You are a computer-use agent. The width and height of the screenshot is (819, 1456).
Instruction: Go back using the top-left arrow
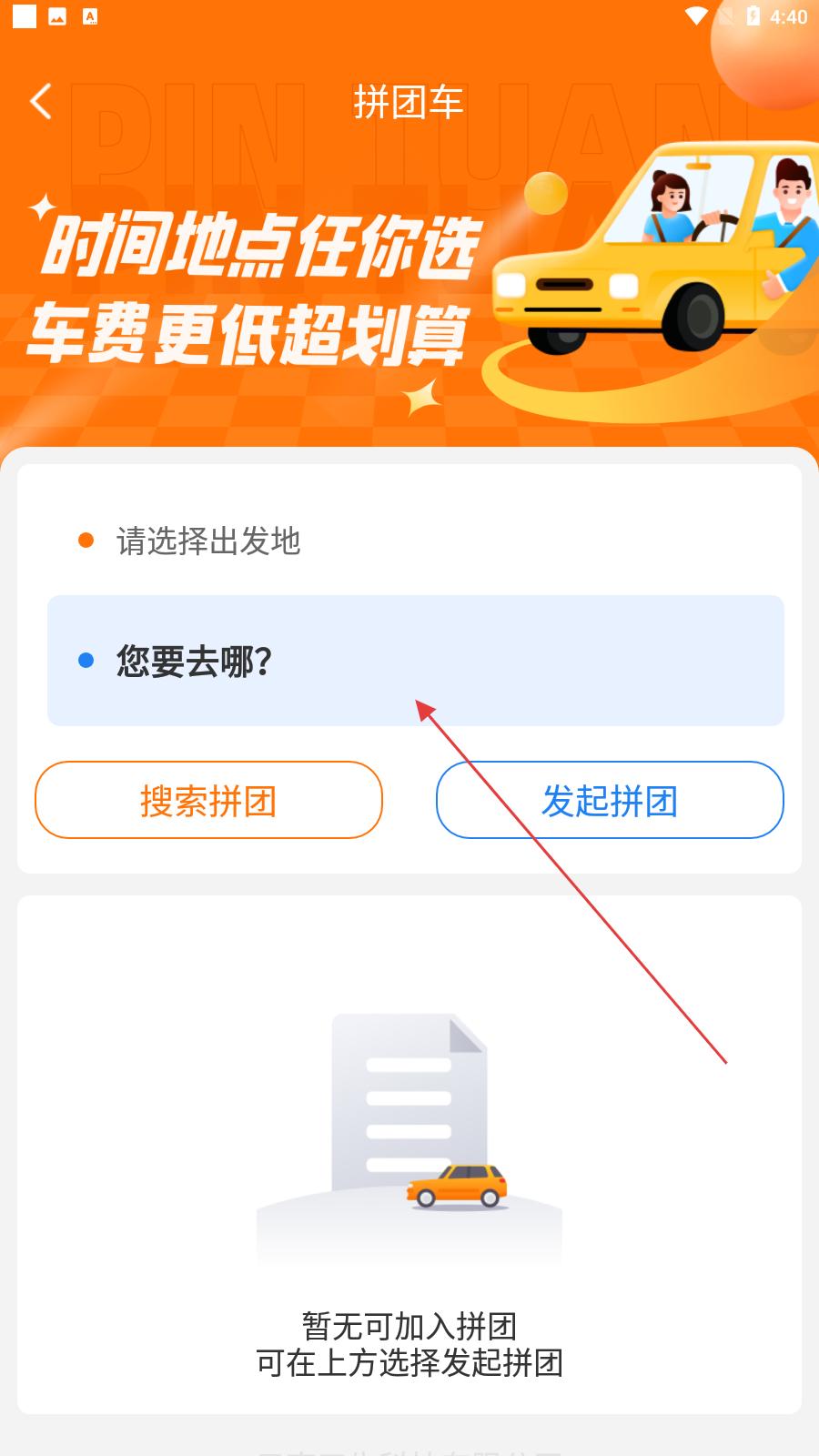click(41, 102)
